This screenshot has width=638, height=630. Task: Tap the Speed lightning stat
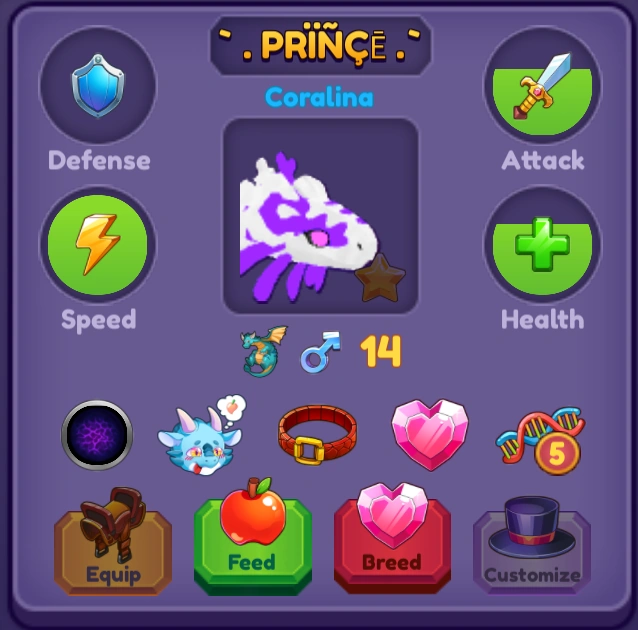(x=97, y=245)
